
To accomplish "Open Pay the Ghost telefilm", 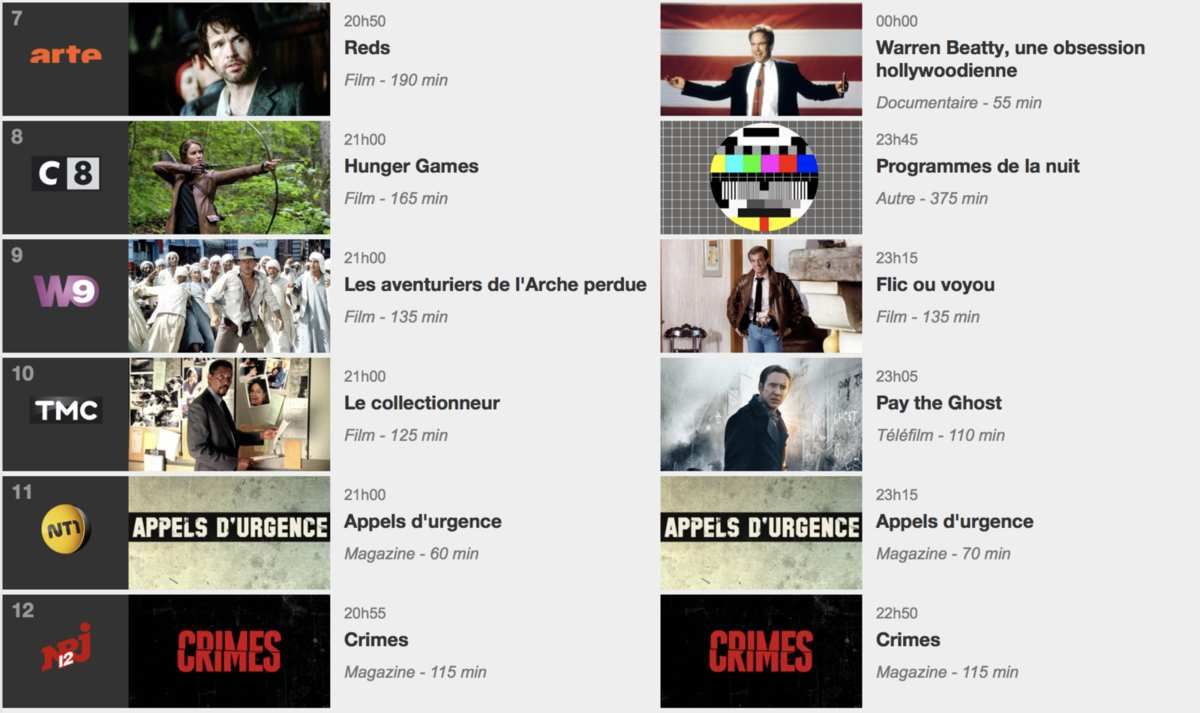I will click(x=938, y=403).
